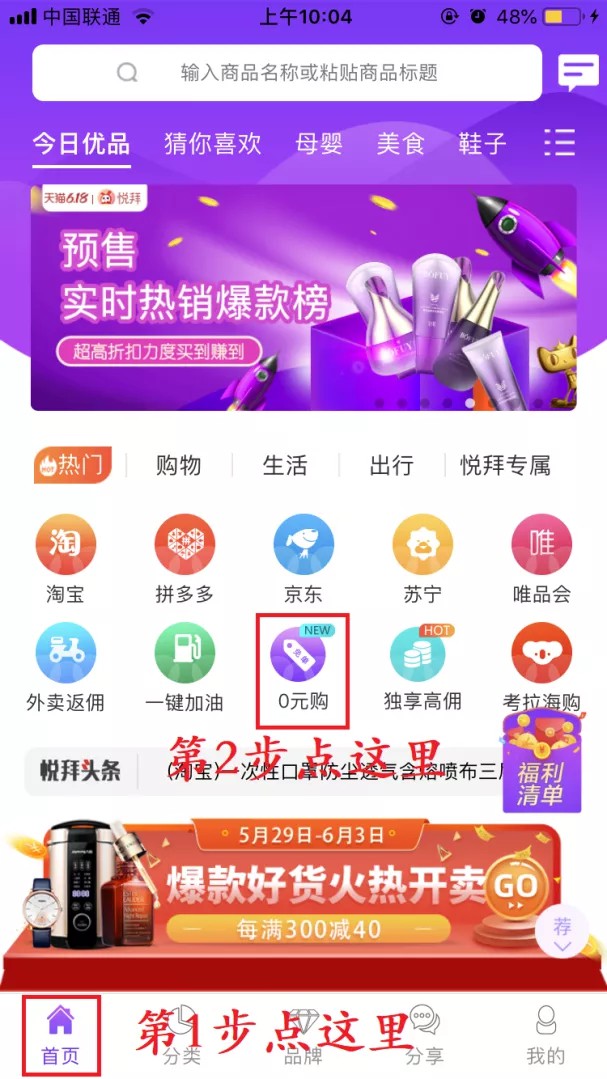Open the messages icon beside search

click(x=577, y=72)
